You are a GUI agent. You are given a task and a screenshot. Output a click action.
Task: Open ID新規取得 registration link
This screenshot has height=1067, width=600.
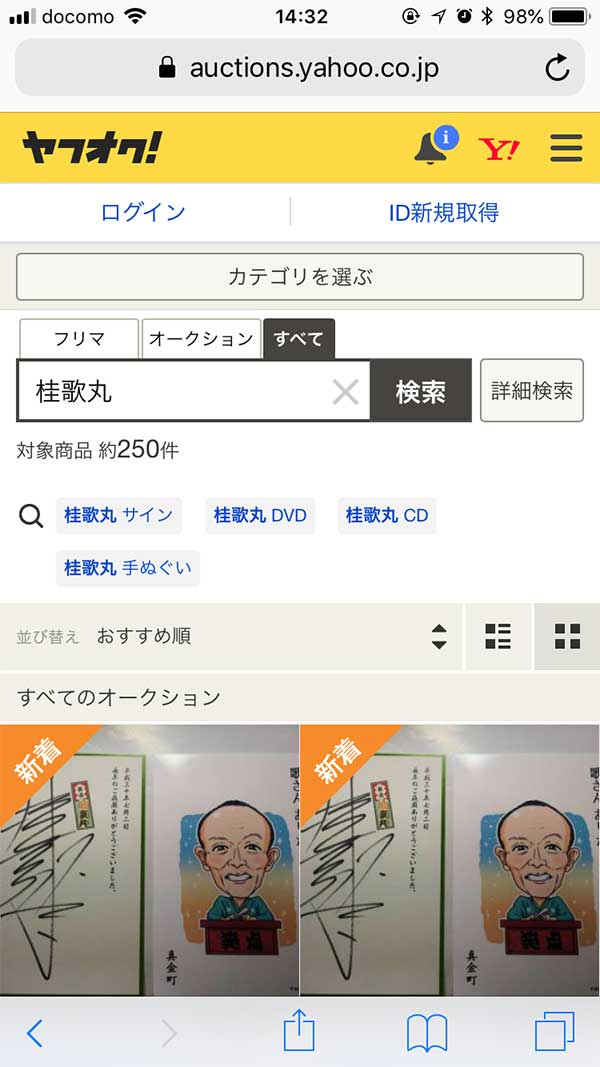[443, 212]
